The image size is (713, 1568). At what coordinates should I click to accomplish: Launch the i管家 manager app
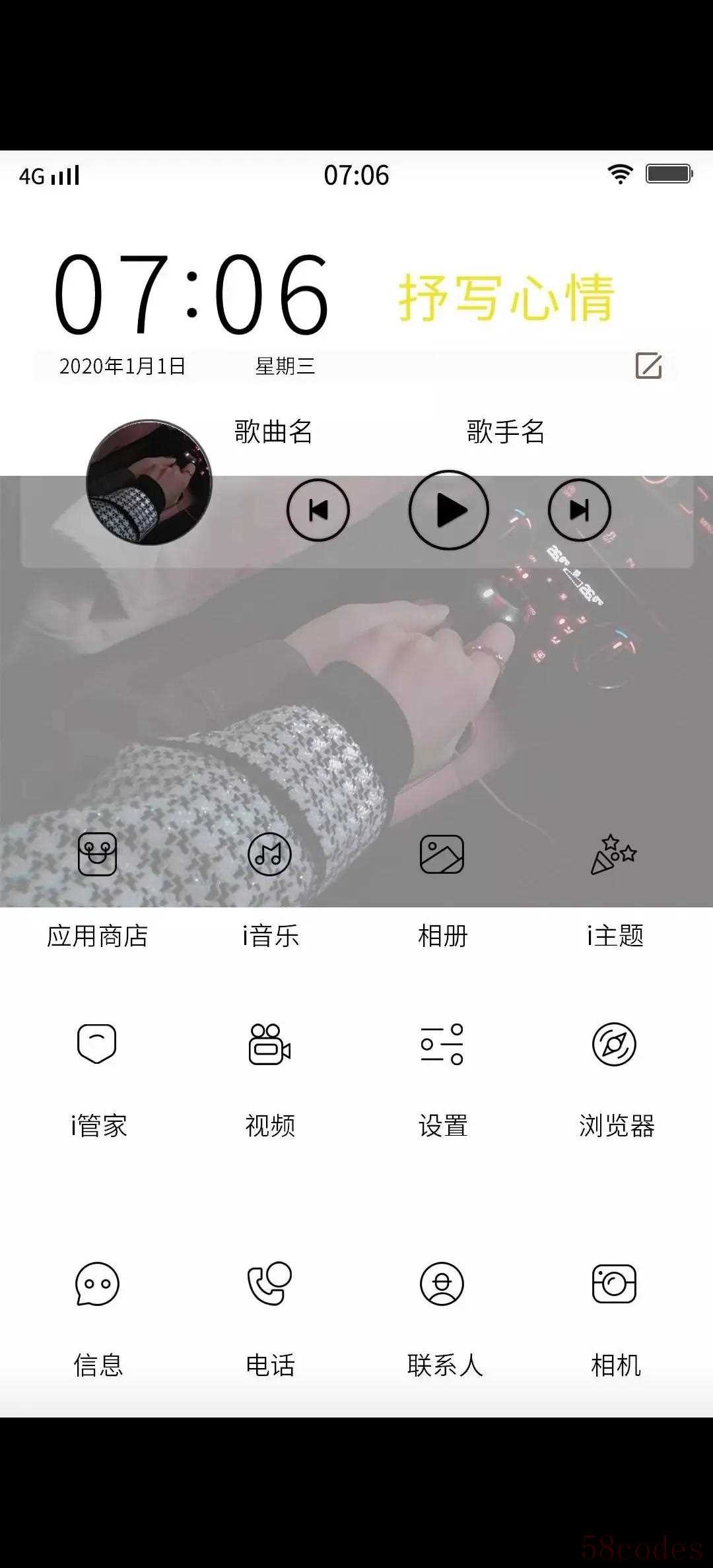(x=97, y=1045)
